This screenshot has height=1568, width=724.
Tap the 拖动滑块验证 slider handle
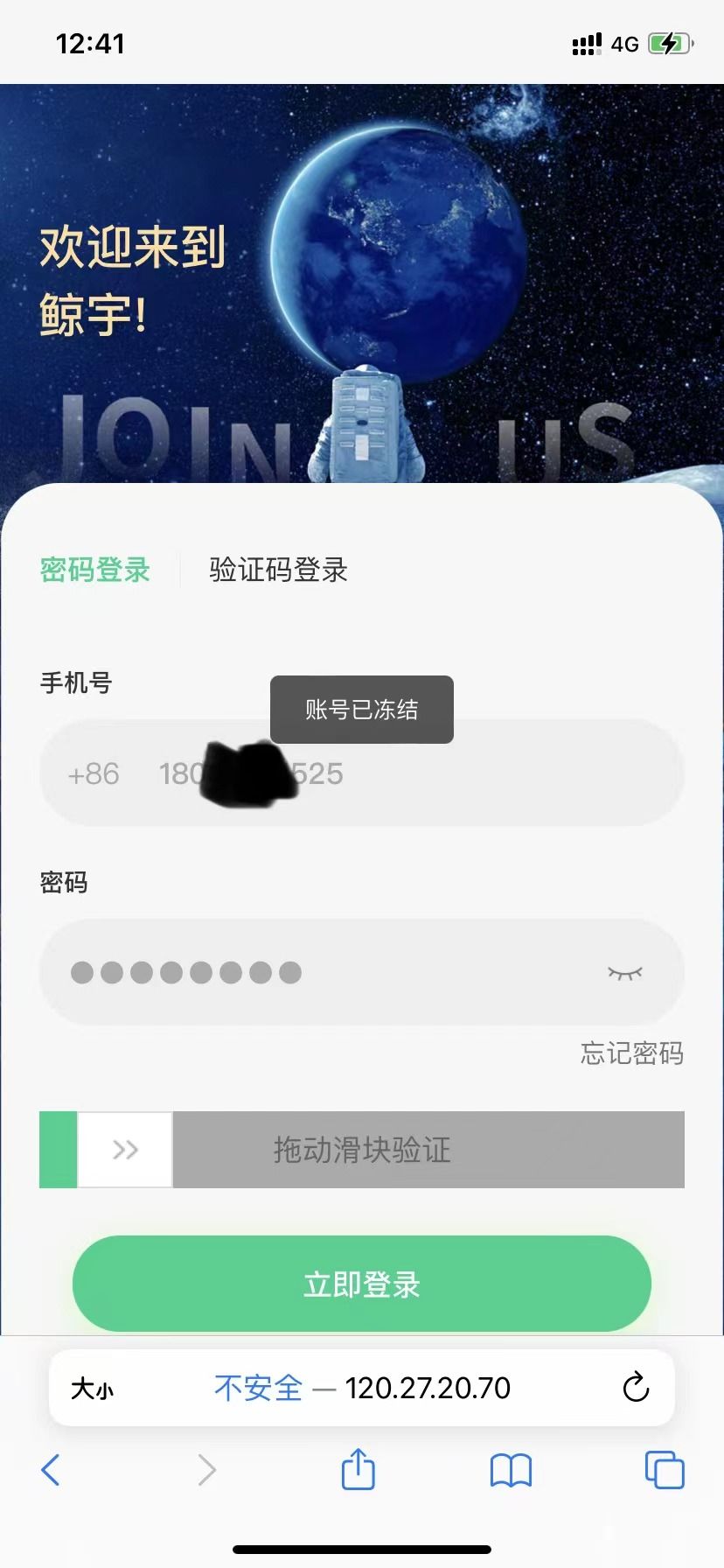(125, 1150)
